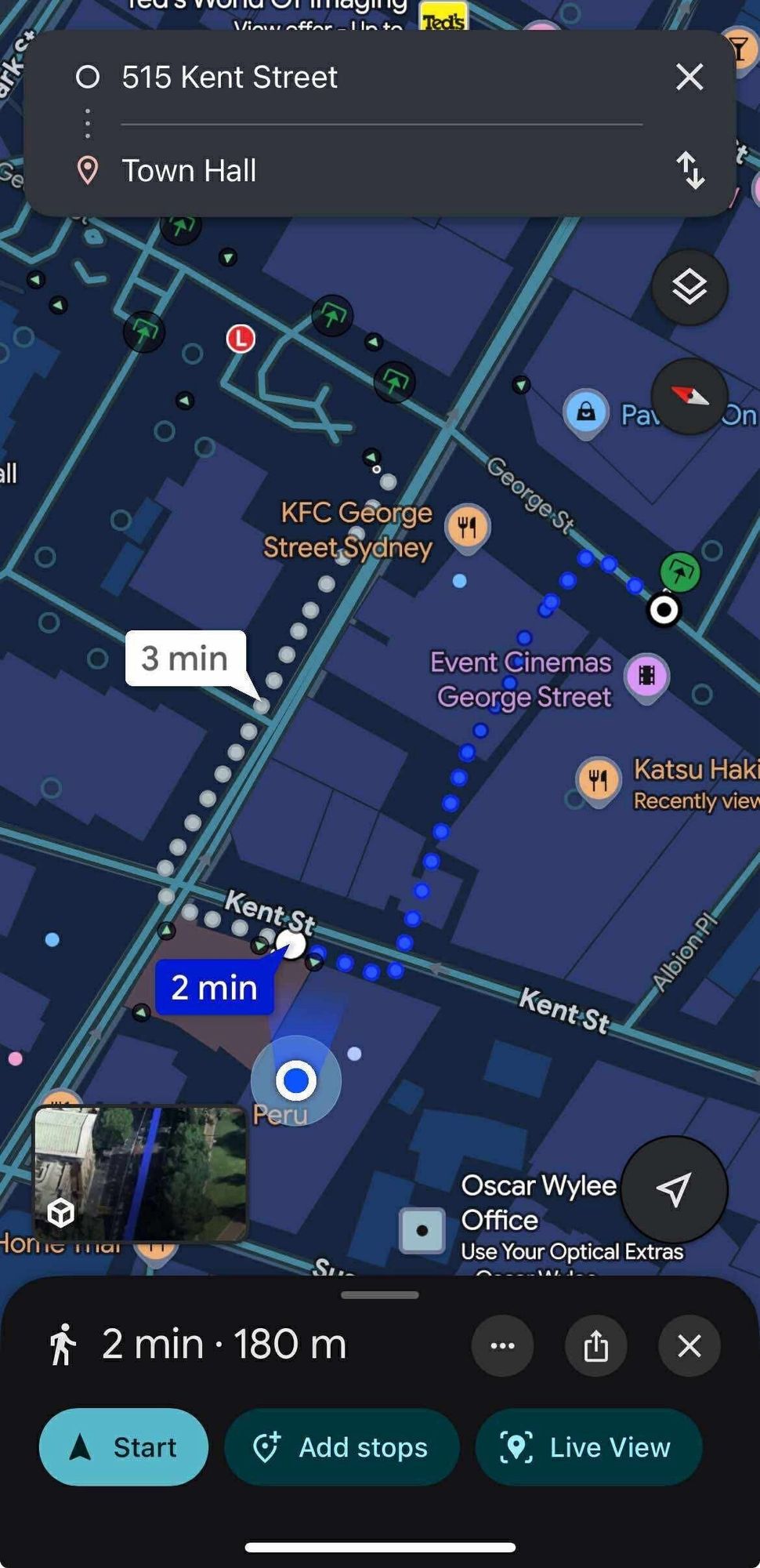Open the Katsu Haki restaurant pin

pyautogui.click(x=599, y=779)
